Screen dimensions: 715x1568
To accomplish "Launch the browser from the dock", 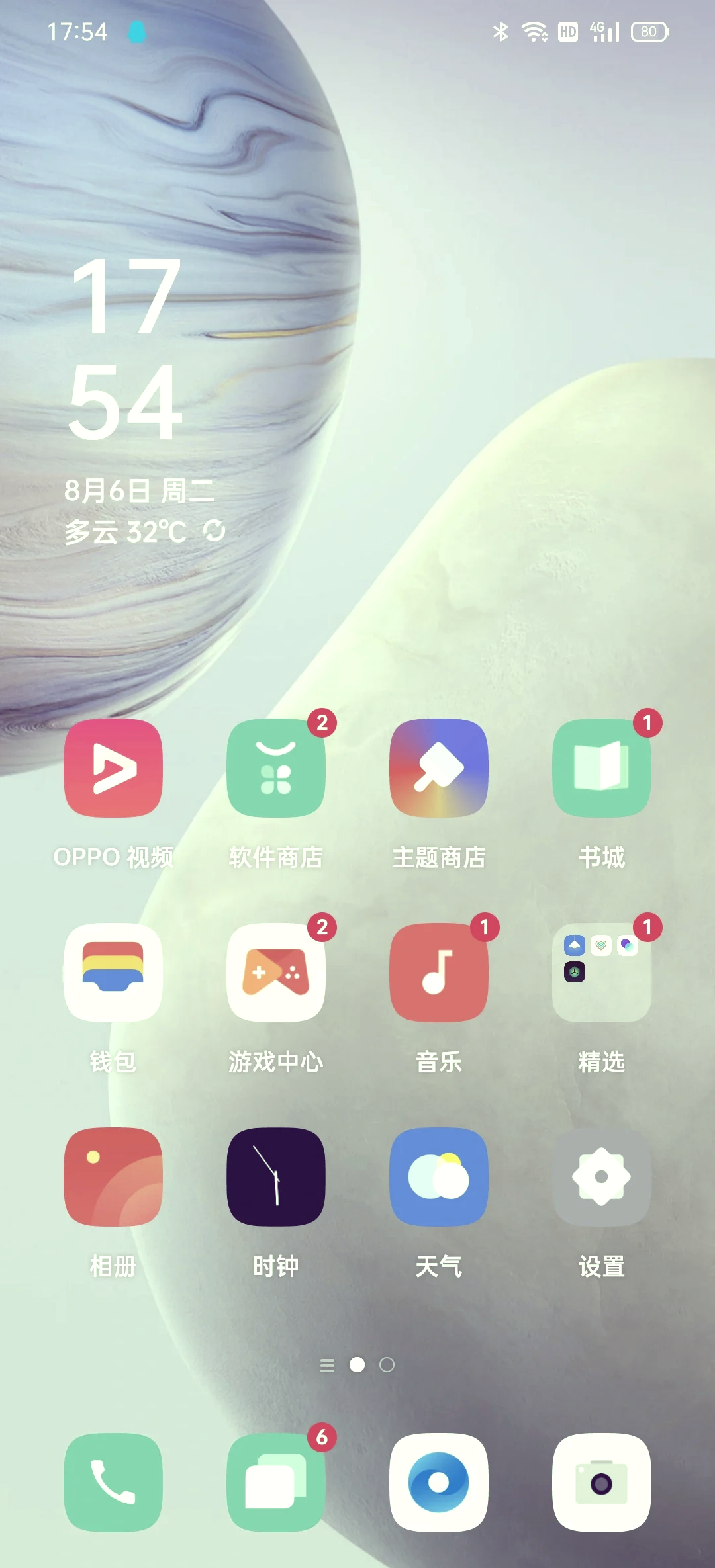I will pyautogui.click(x=439, y=1483).
